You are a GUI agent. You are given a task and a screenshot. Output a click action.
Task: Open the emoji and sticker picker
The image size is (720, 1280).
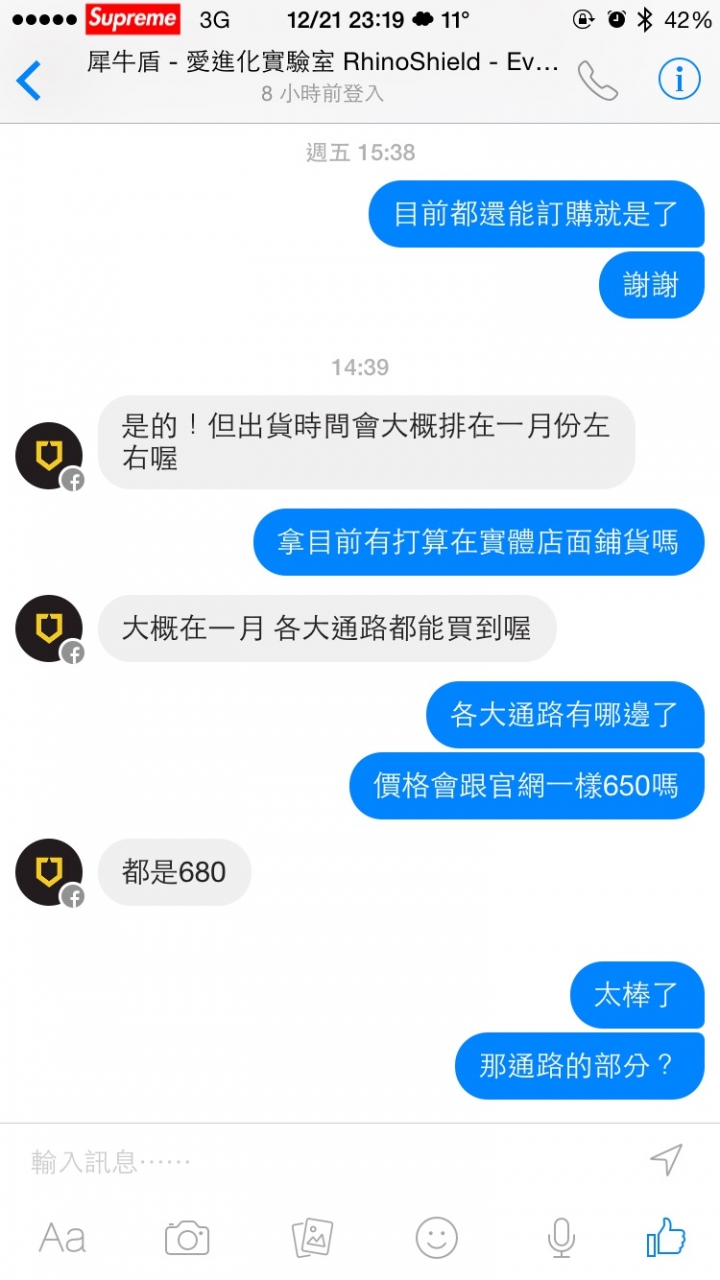click(437, 1239)
